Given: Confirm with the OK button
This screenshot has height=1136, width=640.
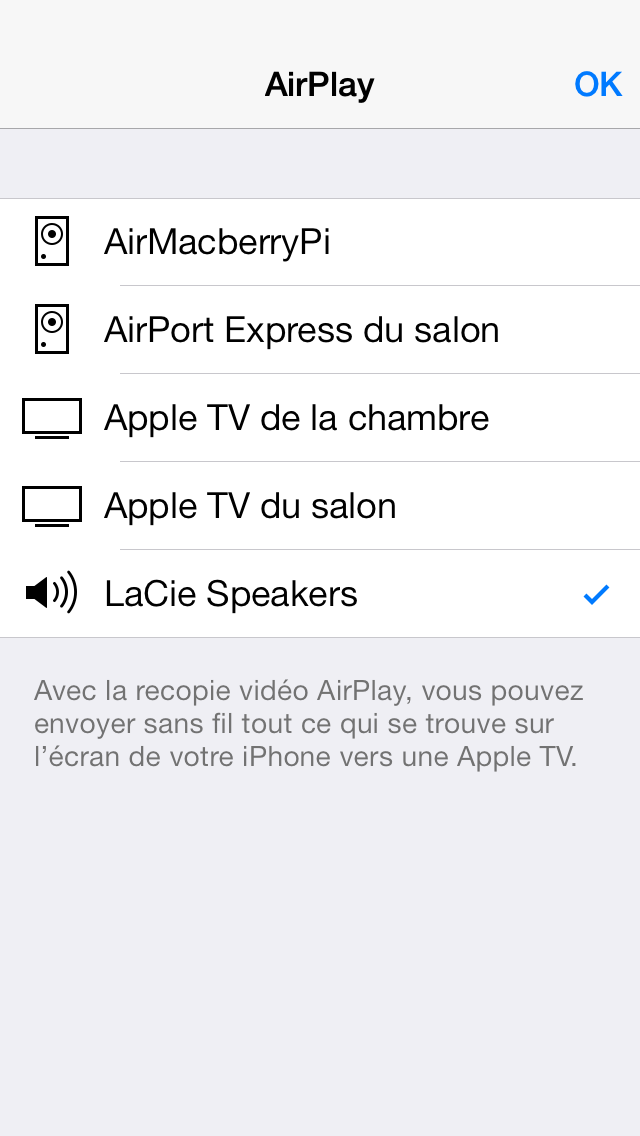Looking at the screenshot, I should click(x=598, y=84).
